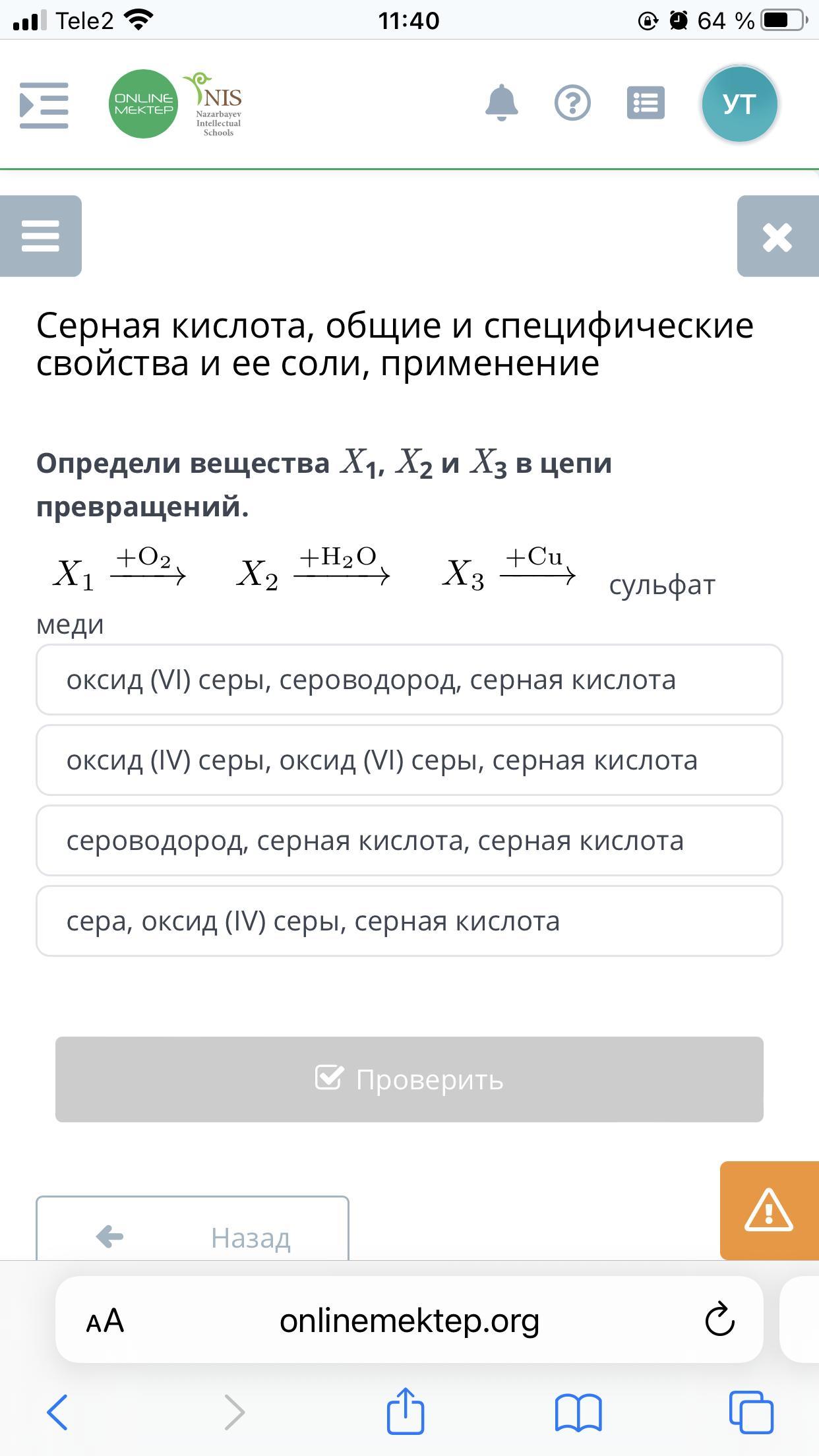Reload the page

[719, 1319]
